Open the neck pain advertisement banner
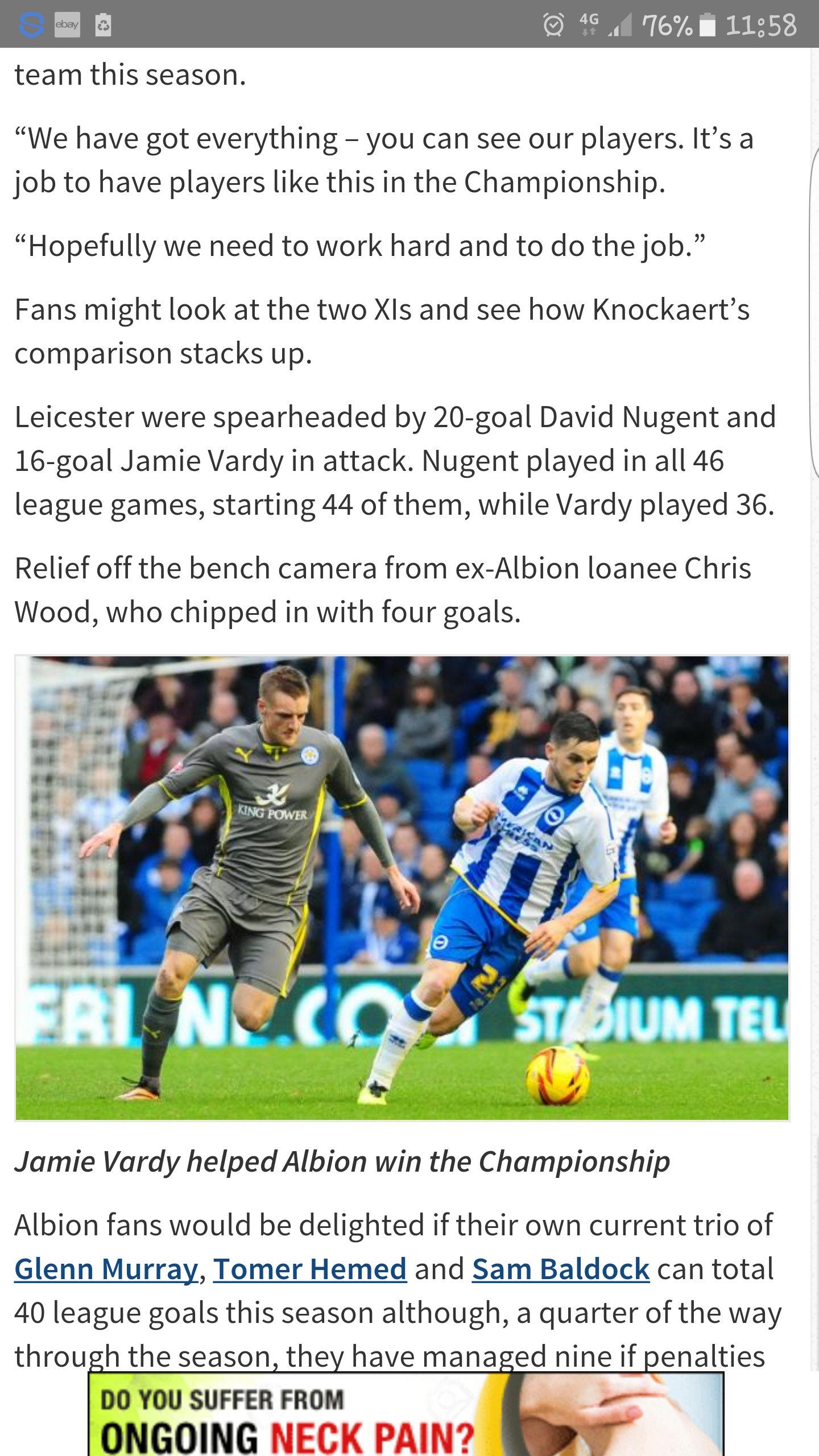Image resolution: width=819 pixels, height=1456 pixels. (x=406, y=1414)
